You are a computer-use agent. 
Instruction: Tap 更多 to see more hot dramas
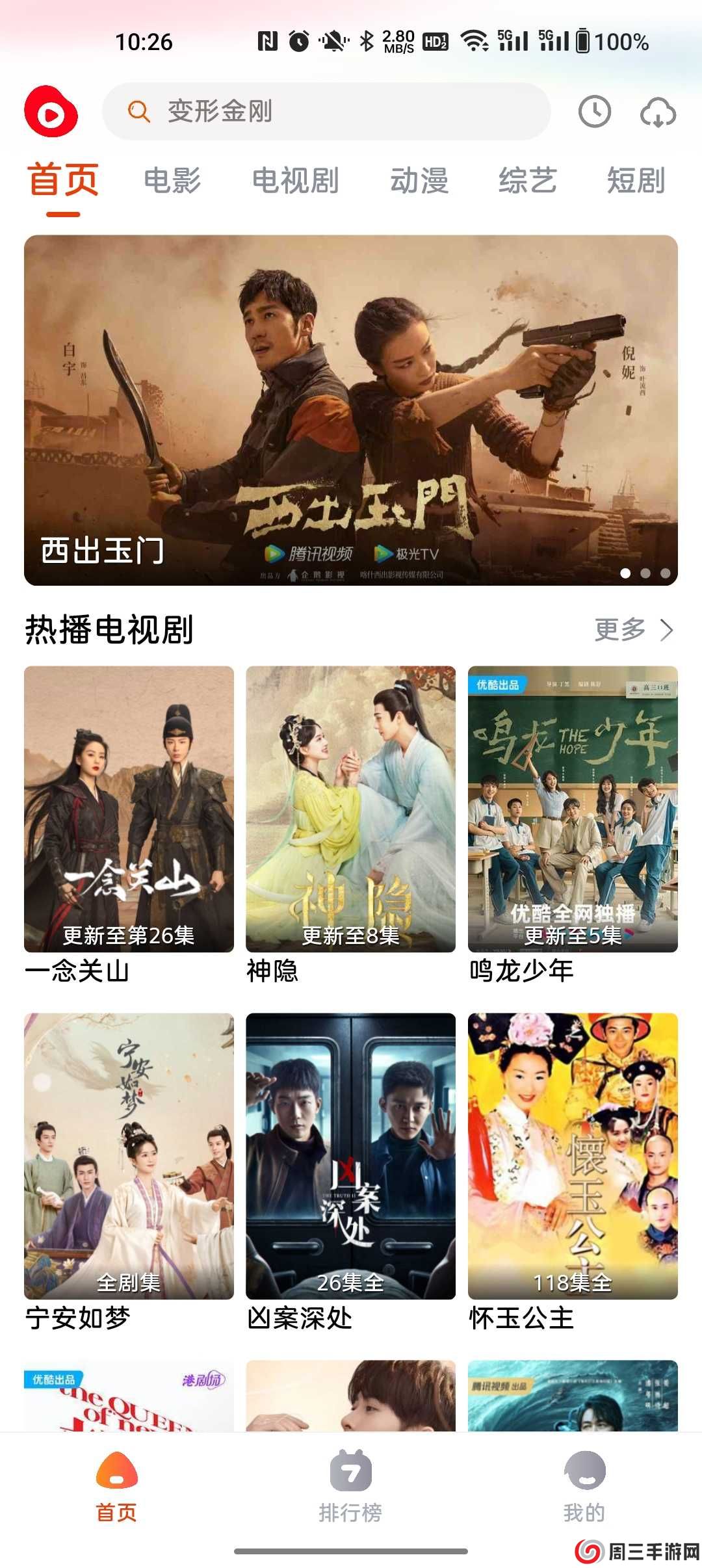point(633,629)
